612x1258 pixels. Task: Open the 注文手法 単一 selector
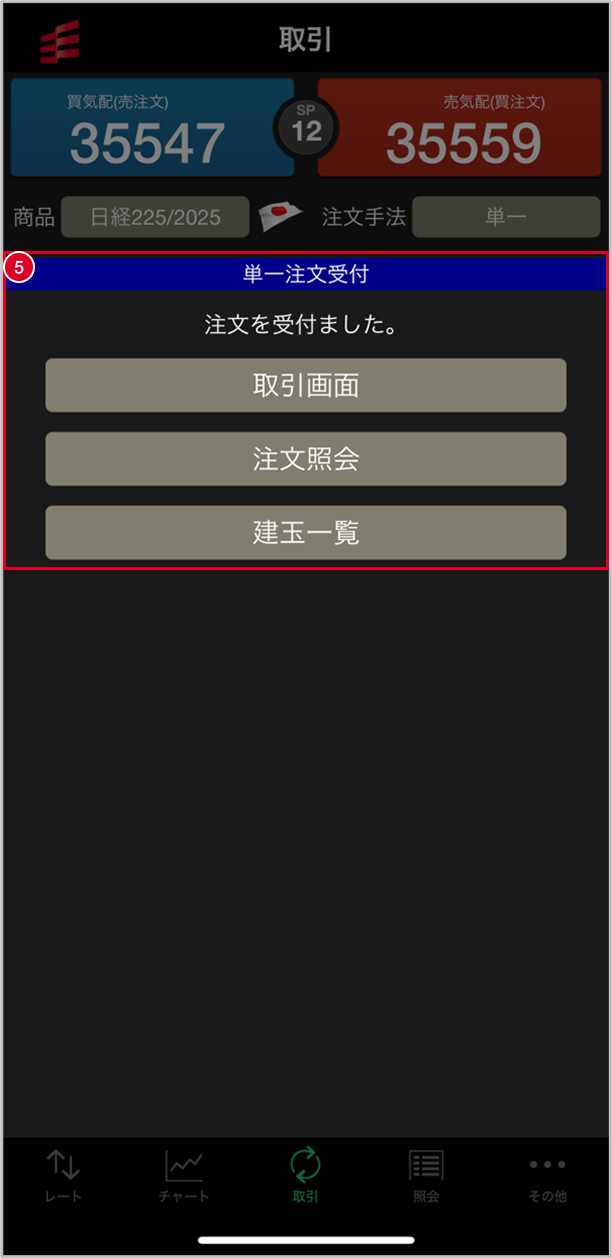(505, 217)
